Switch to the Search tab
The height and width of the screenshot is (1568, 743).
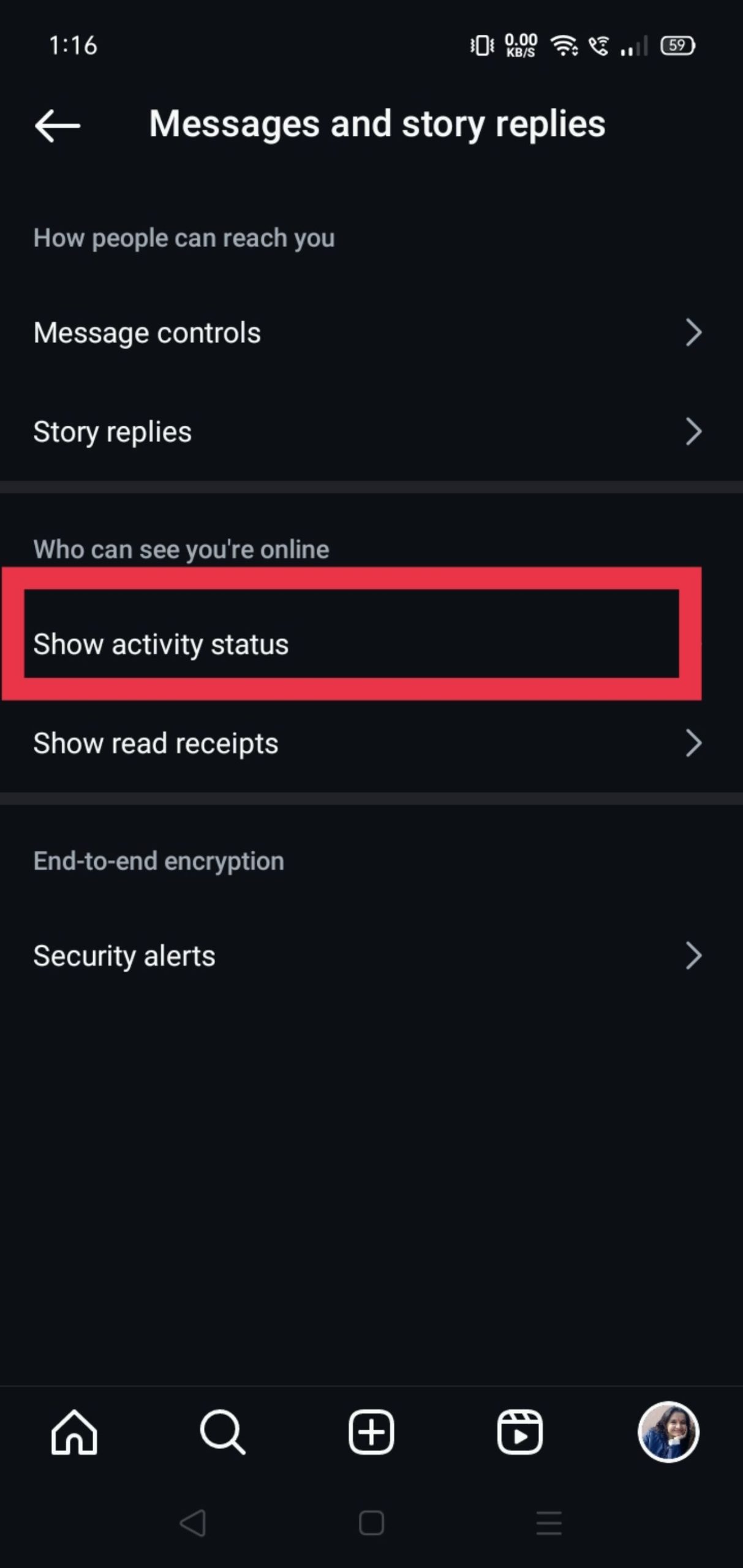pos(223,1432)
